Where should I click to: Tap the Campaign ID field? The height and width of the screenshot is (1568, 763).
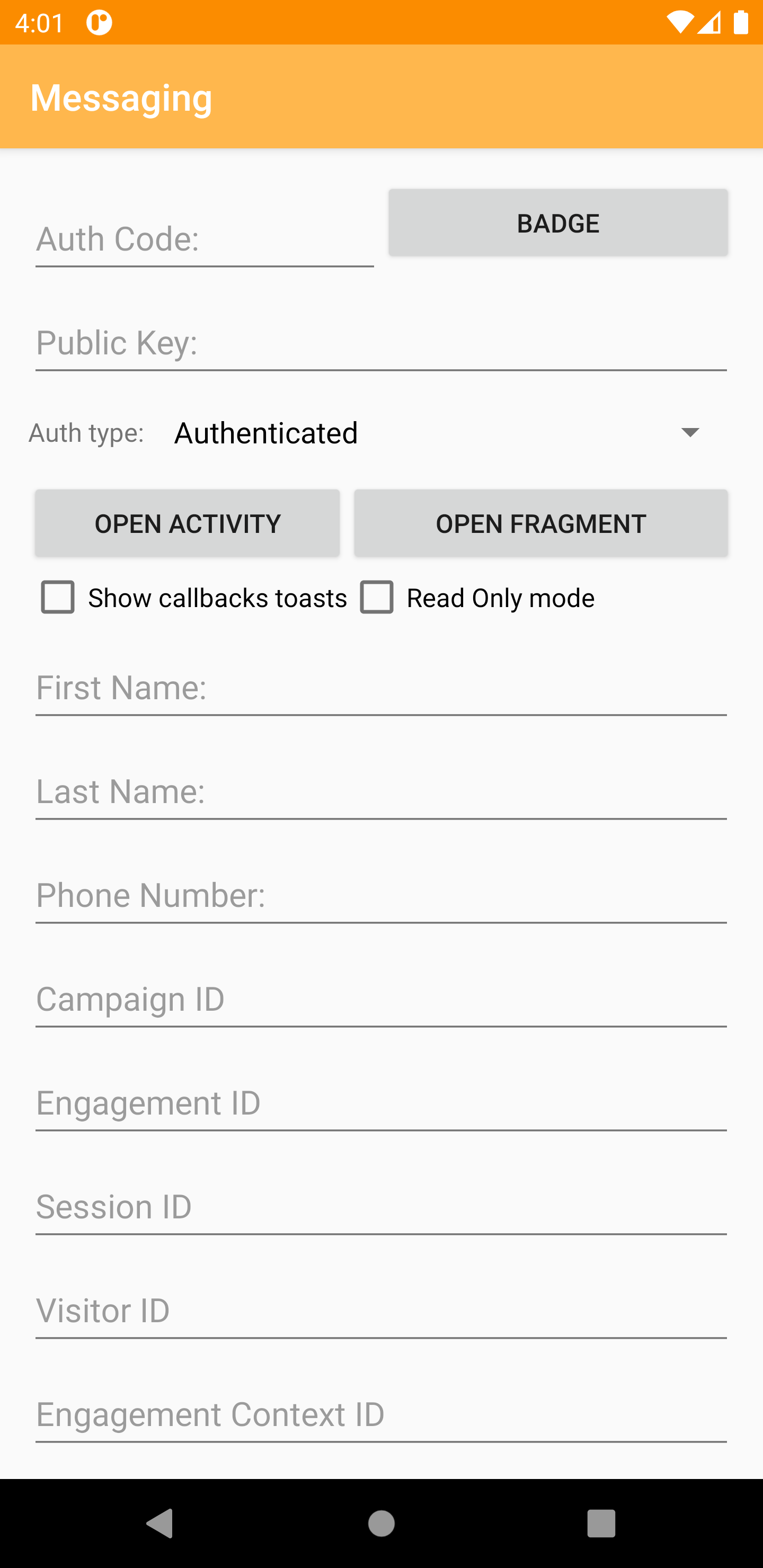pyautogui.click(x=381, y=999)
